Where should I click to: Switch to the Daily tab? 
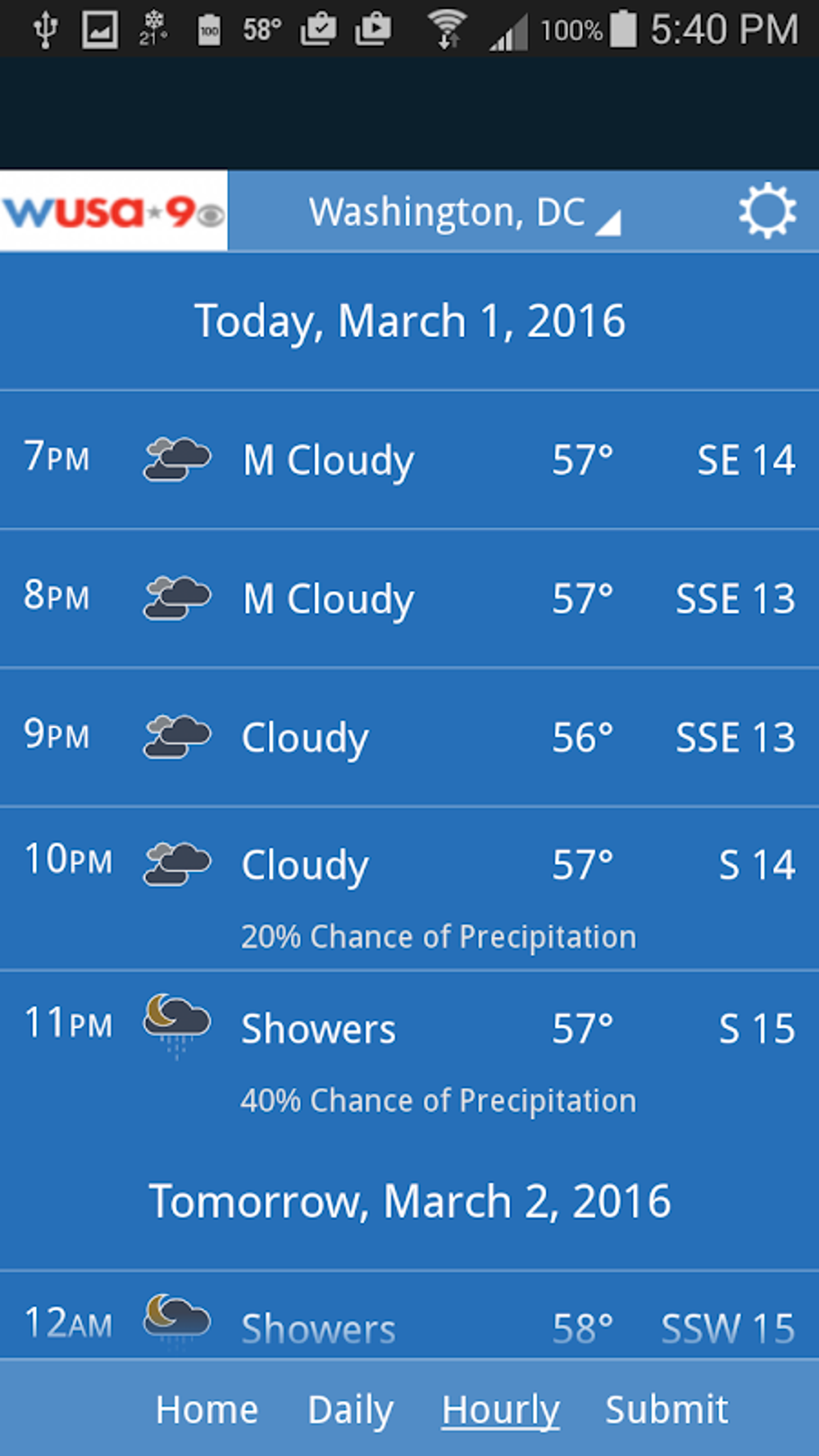(351, 1411)
